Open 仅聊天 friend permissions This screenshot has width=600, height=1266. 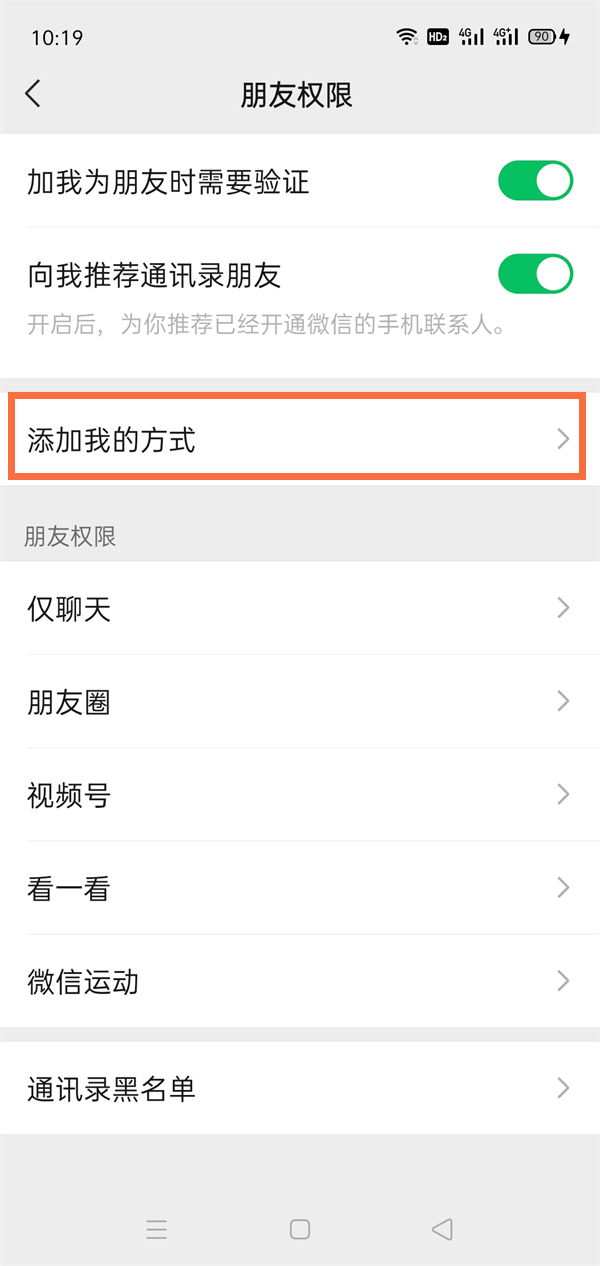(300, 608)
